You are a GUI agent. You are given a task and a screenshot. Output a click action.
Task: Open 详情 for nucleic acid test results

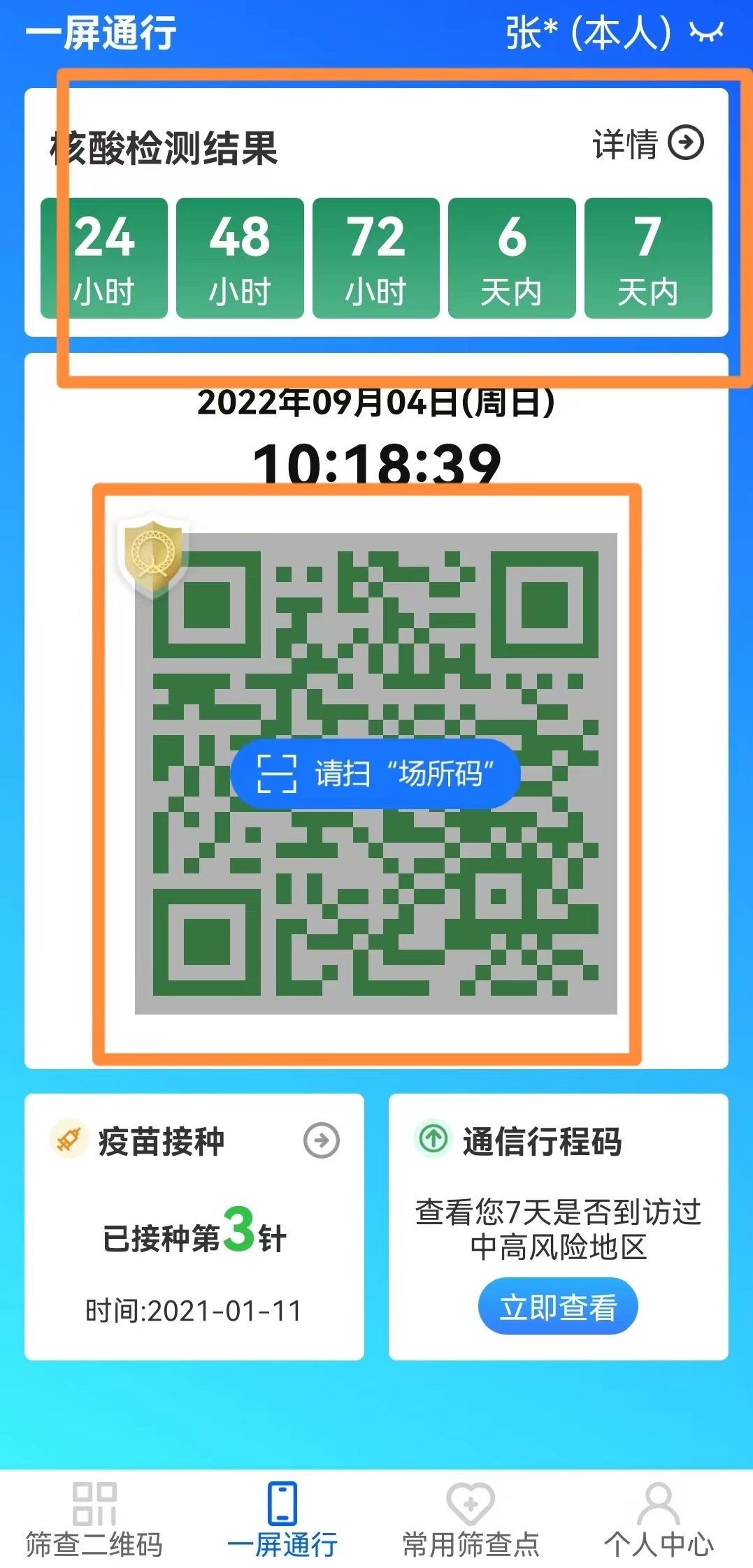pyautogui.click(x=647, y=143)
